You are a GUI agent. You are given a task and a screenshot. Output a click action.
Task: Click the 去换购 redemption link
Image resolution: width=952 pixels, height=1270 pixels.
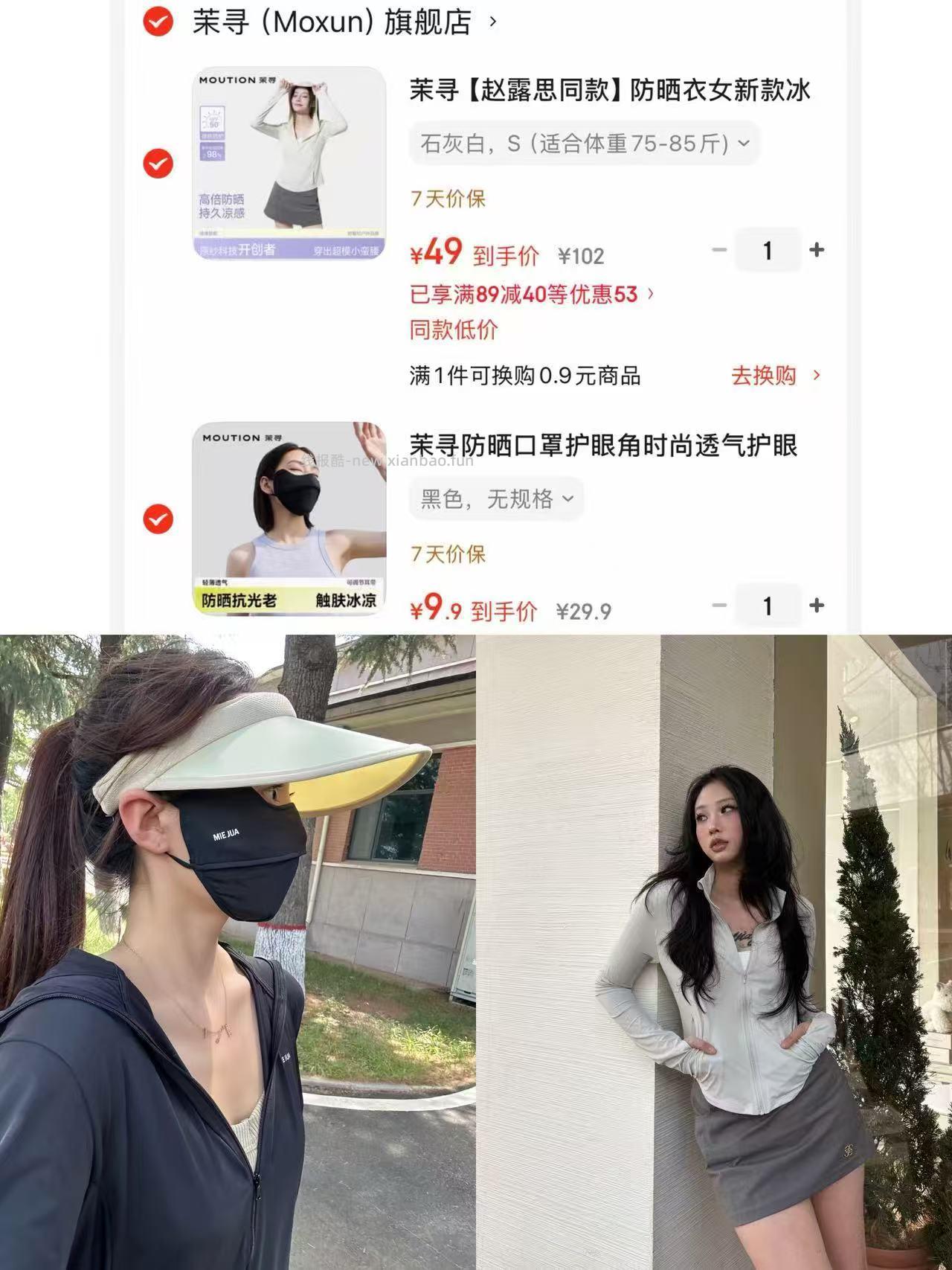click(x=762, y=376)
